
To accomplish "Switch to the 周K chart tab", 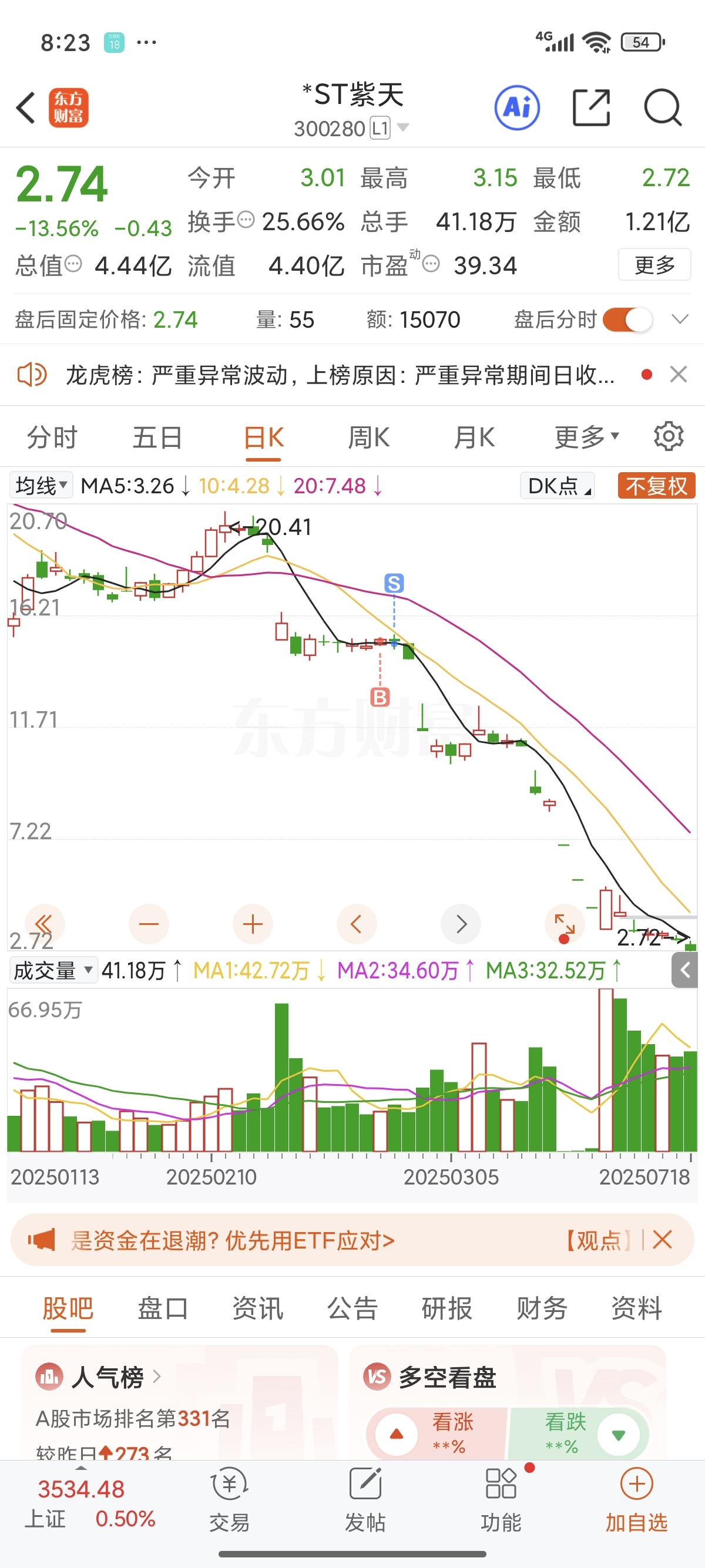I will tap(368, 437).
